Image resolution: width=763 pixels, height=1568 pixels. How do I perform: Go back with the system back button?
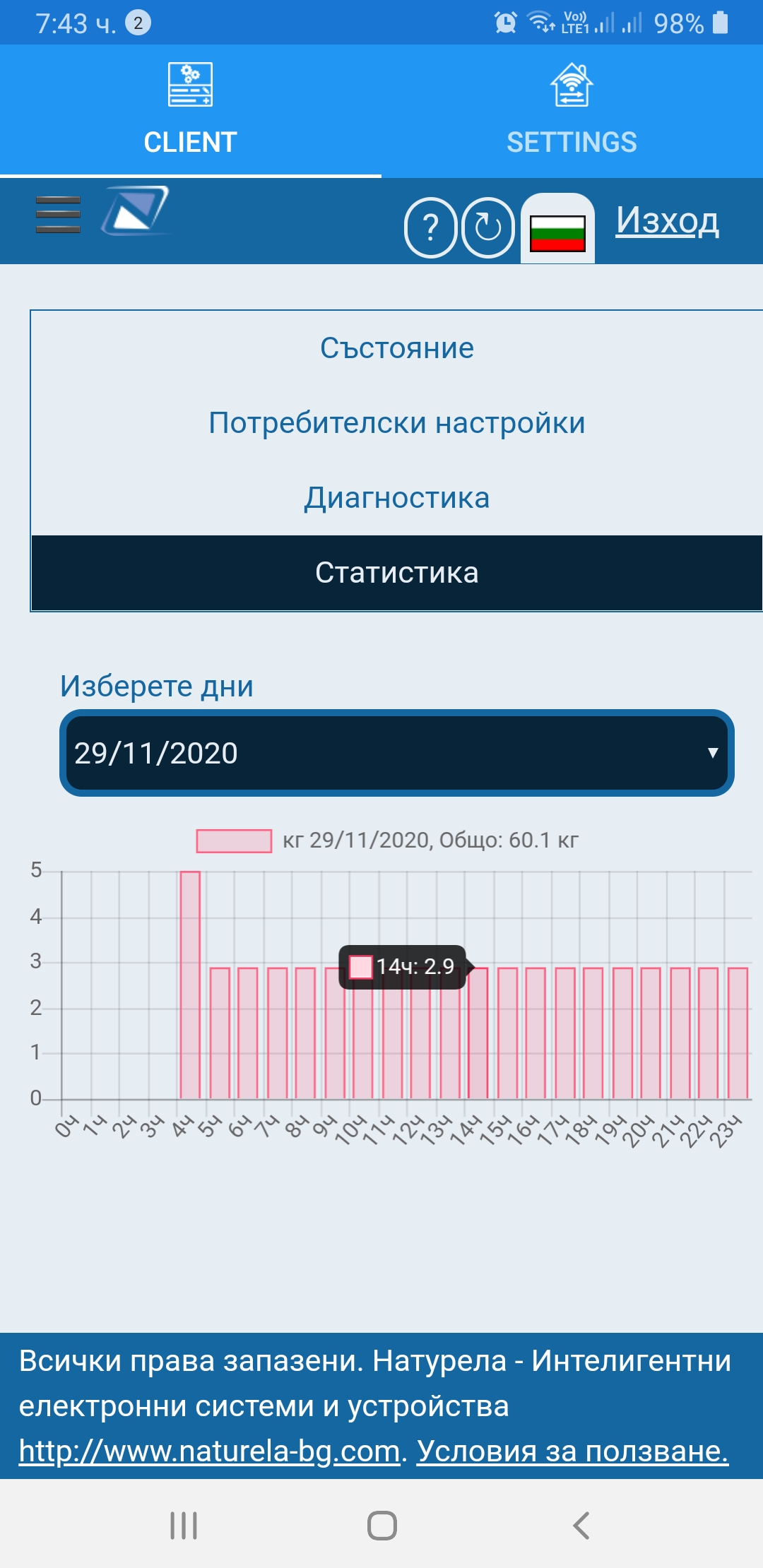(581, 1526)
